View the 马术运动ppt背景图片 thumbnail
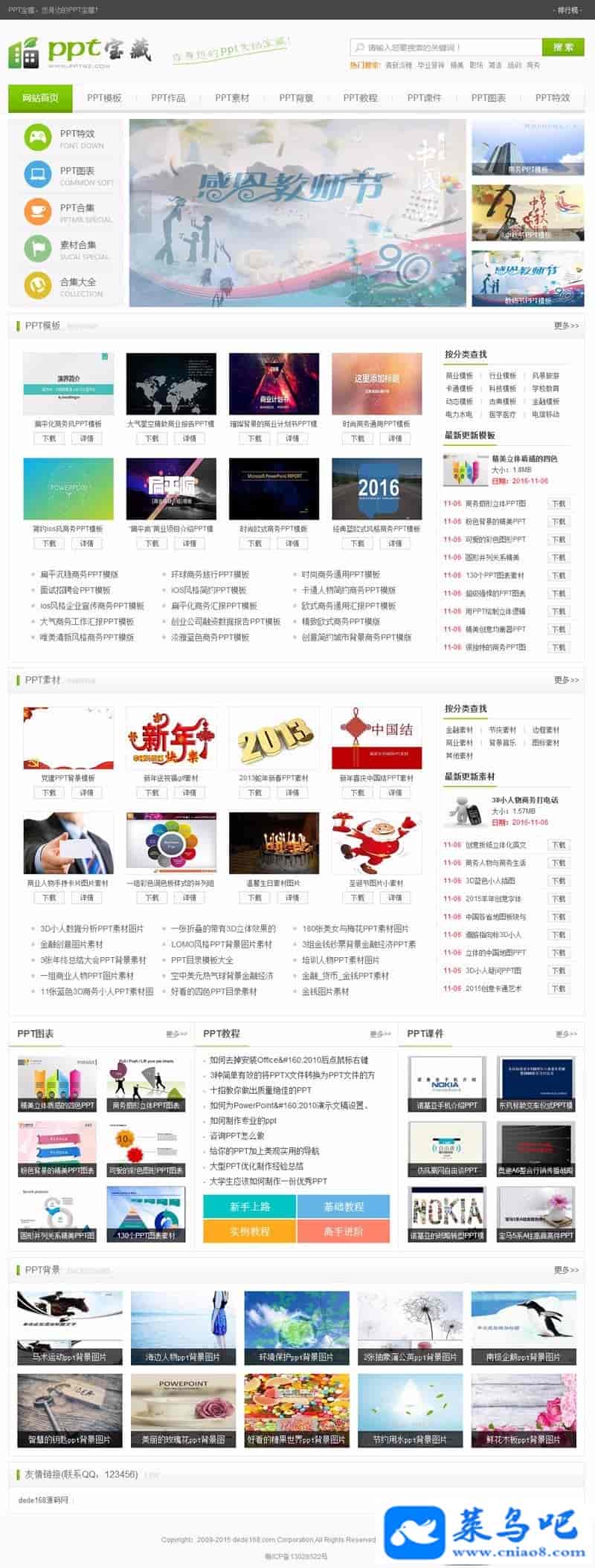 (x=69, y=1328)
